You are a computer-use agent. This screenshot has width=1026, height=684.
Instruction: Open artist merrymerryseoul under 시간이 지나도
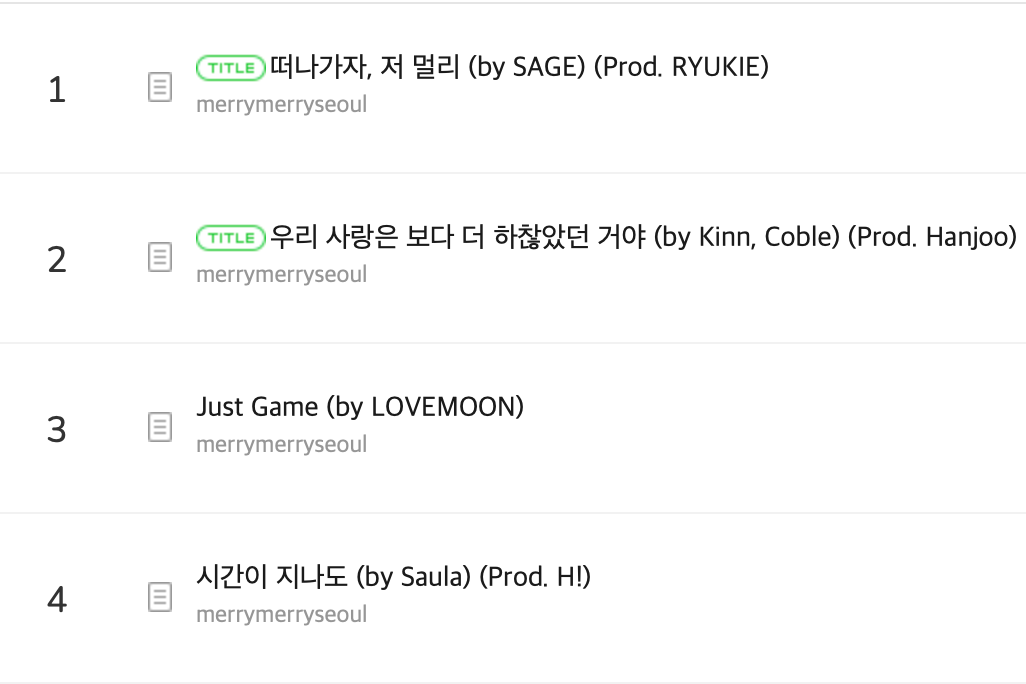[x=281, y=615]
